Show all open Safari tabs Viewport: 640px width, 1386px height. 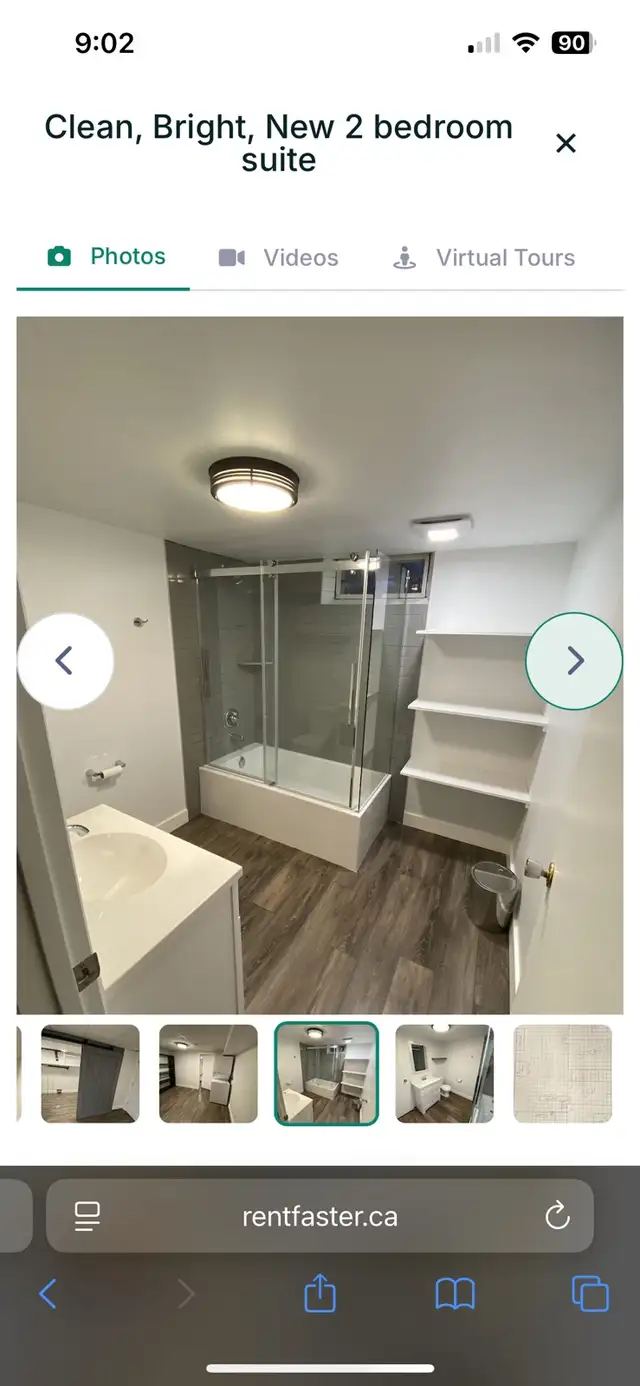590,1295
